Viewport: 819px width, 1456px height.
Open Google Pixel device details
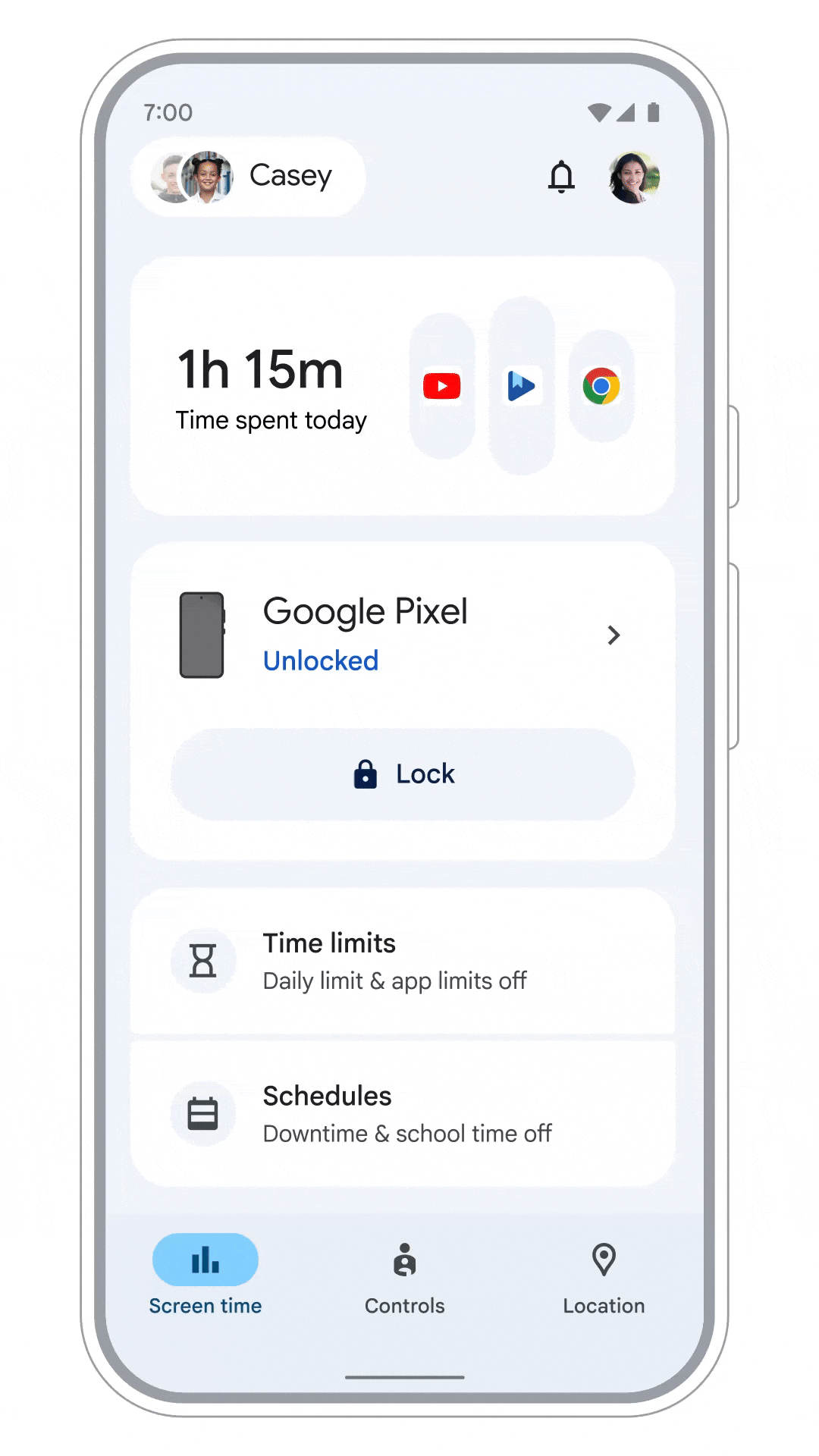(x=402, y=635)
